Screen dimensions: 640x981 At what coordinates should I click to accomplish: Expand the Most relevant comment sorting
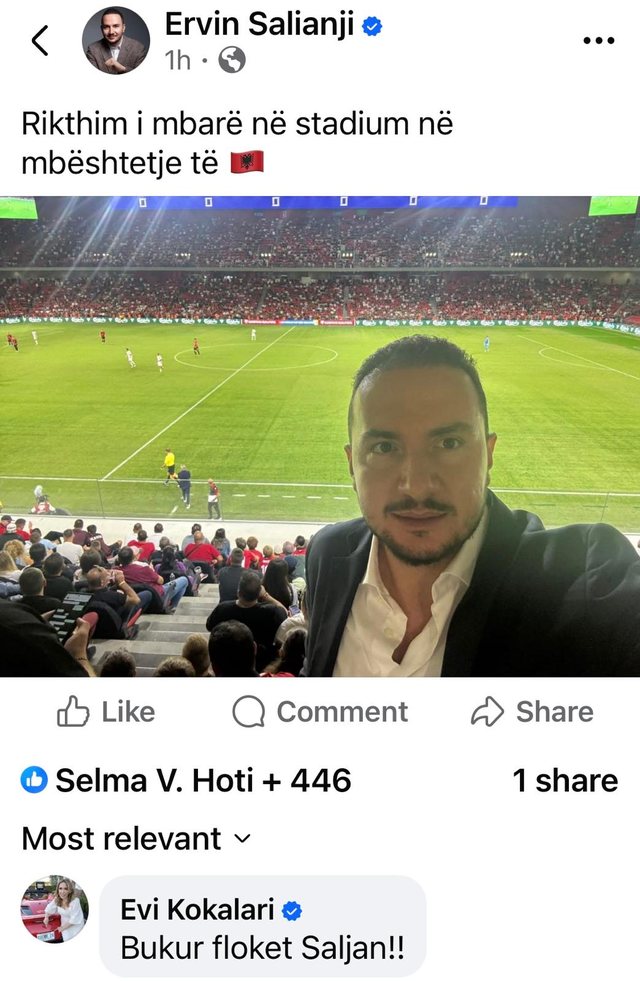click(136, 838)
